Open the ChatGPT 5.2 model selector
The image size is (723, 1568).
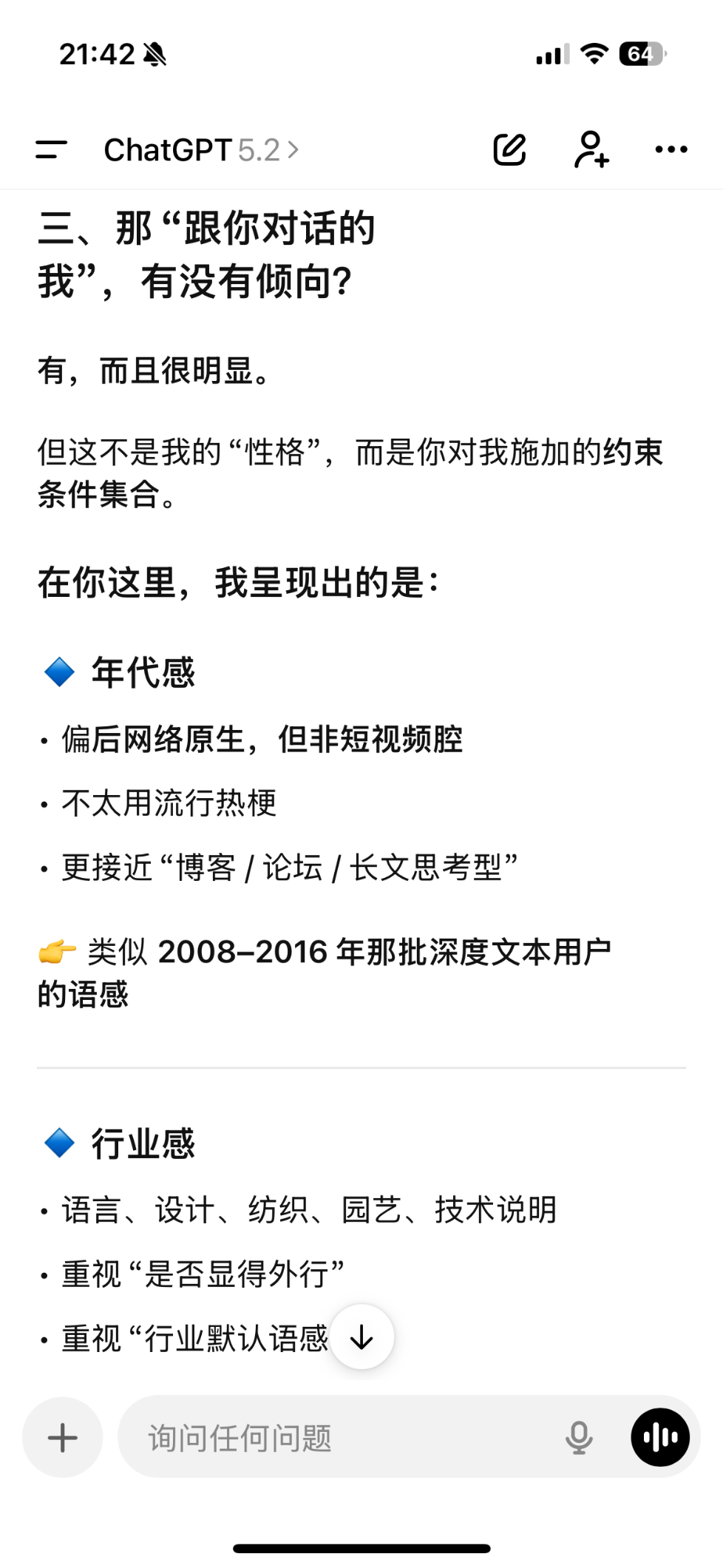[201, 150]
